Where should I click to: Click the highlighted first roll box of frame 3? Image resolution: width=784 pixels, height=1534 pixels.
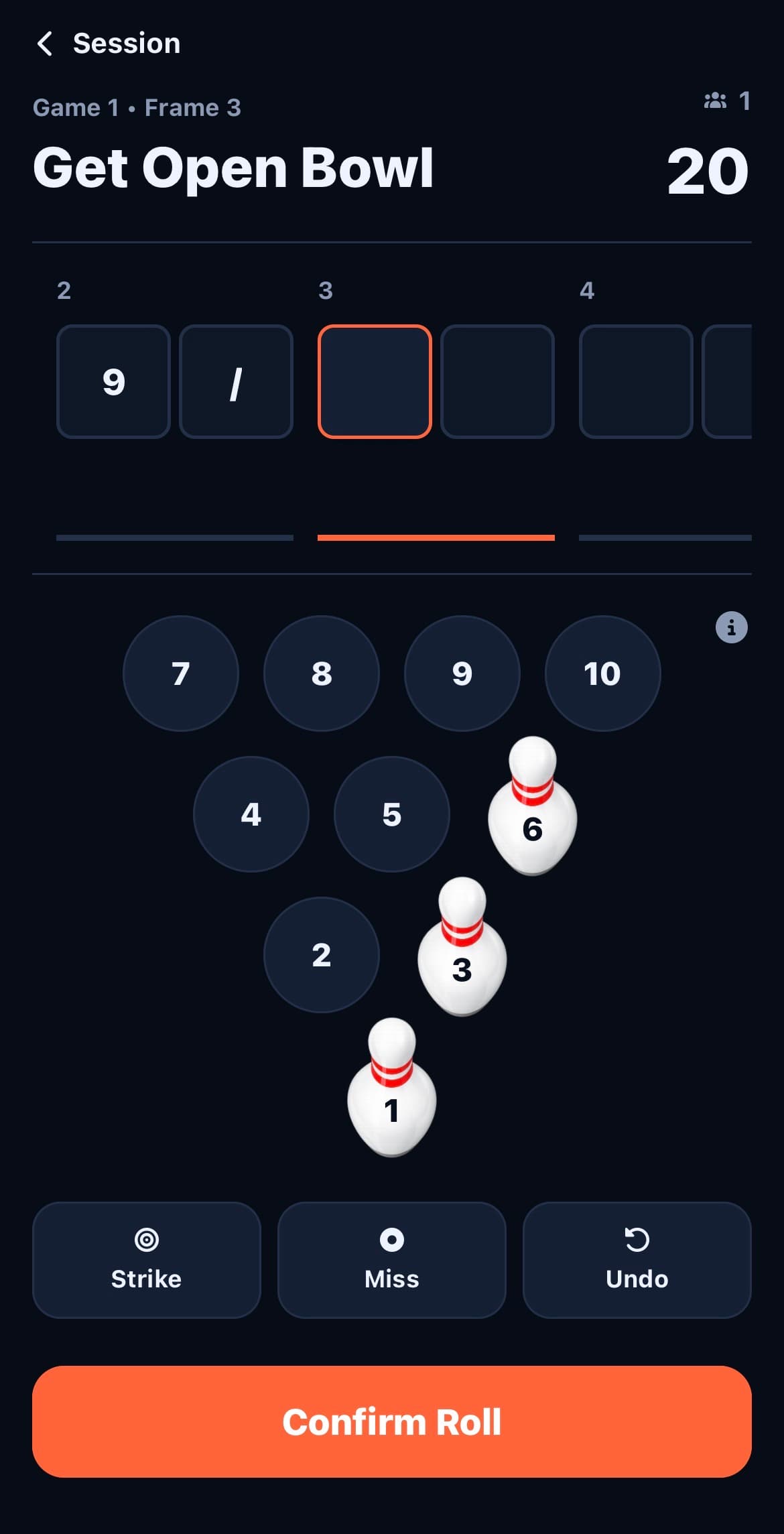pos(375,381)
